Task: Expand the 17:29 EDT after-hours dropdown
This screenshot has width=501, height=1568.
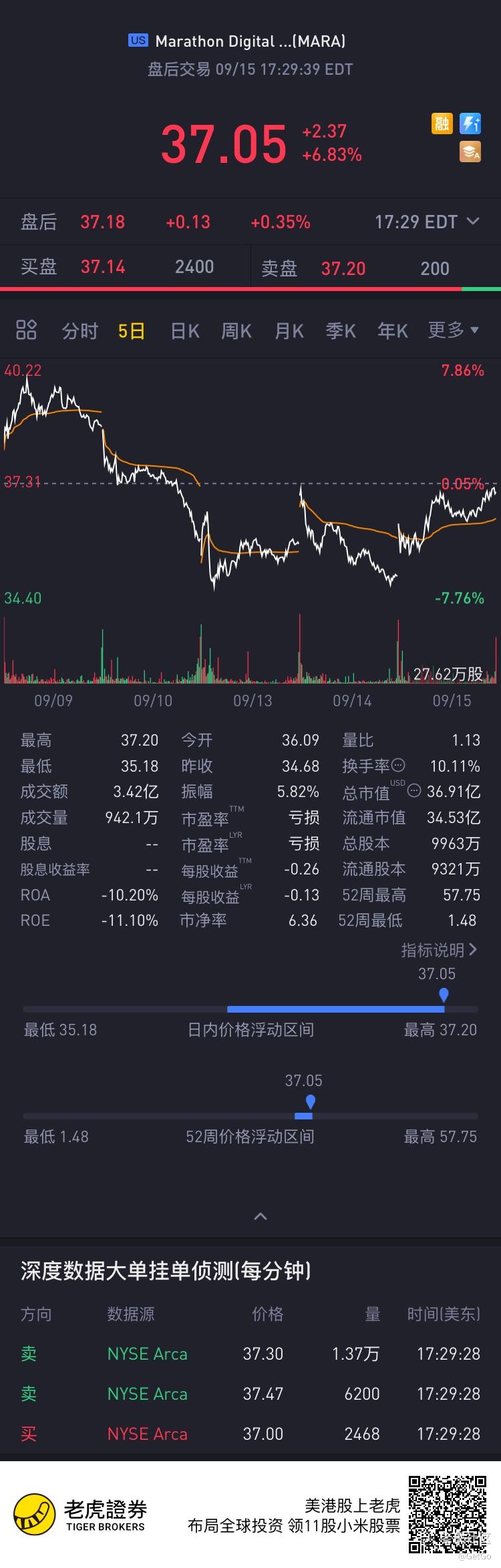Action: [427, 222]
